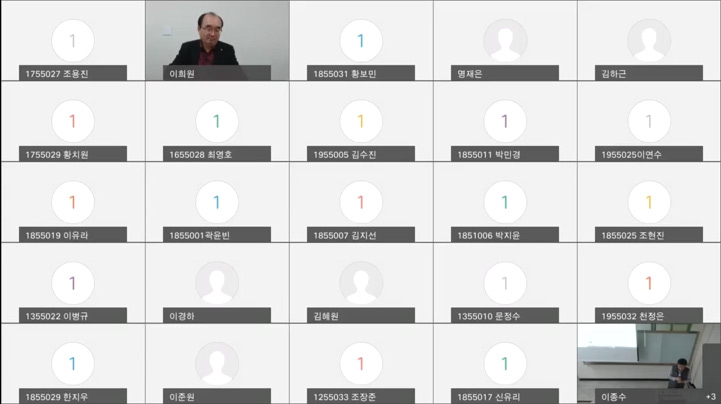Open participant tile 1755027 조용진
Viewport: 721px width, 404px height.
[x=72, y=40]
